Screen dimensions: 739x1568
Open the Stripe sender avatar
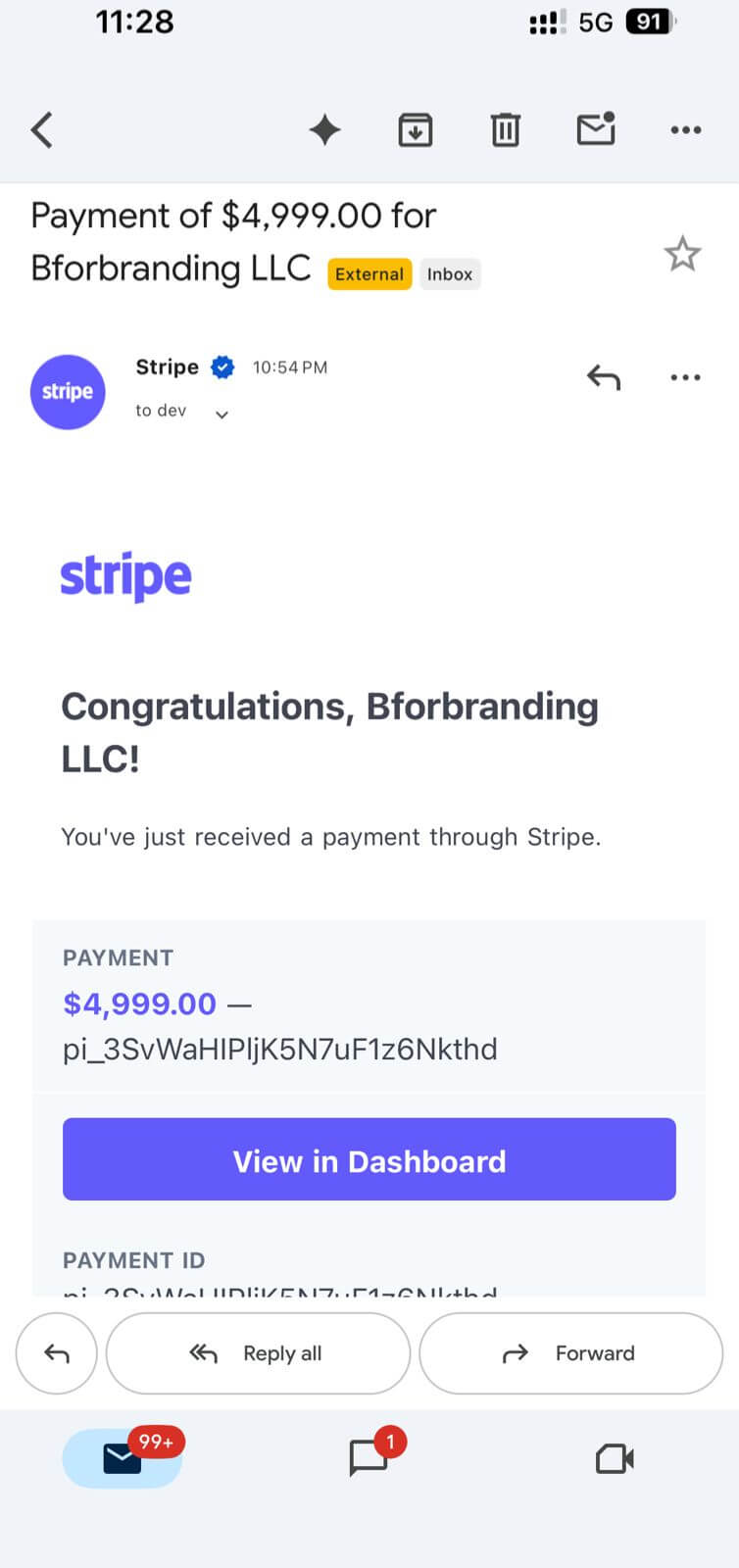(x=68, y=392)
